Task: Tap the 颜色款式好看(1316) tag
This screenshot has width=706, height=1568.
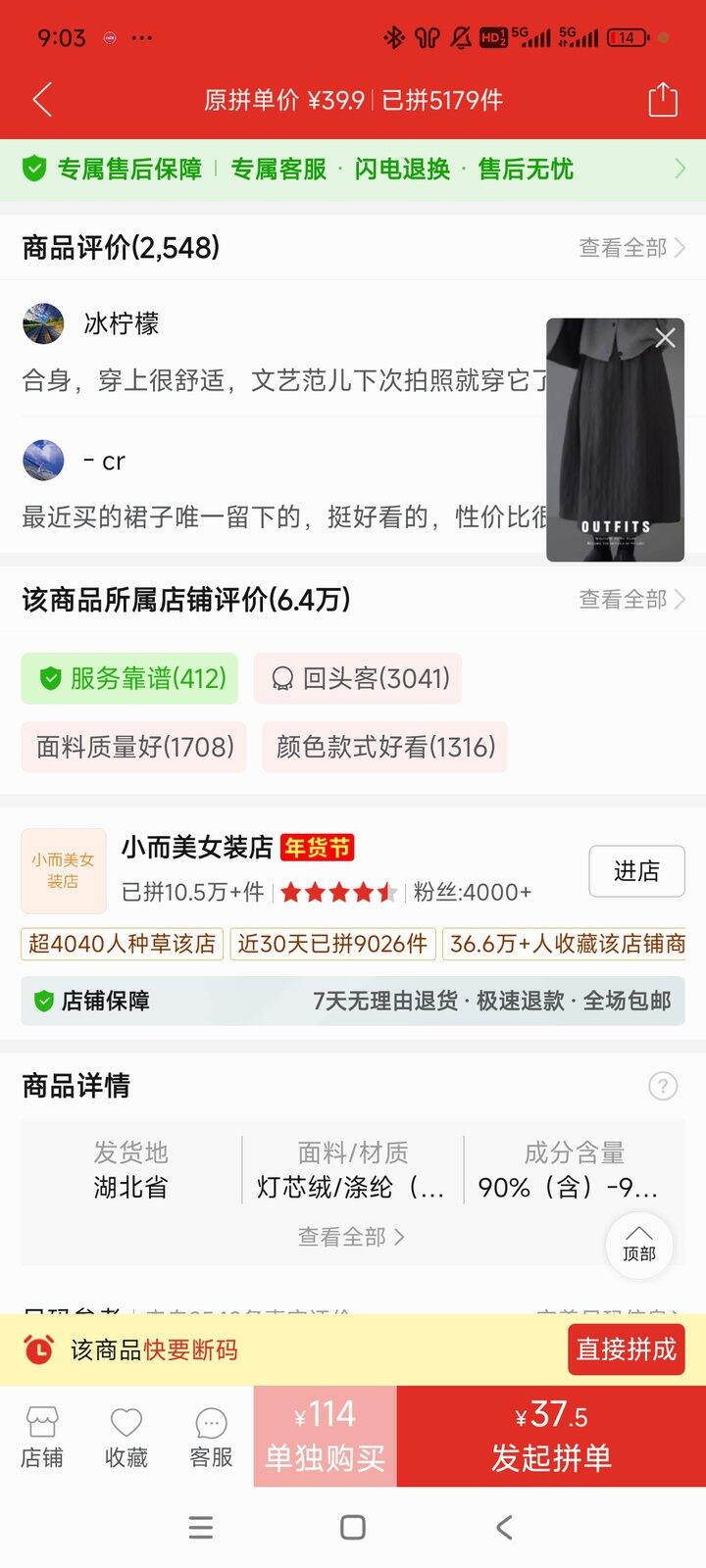Action: click(x=385, y=747)
